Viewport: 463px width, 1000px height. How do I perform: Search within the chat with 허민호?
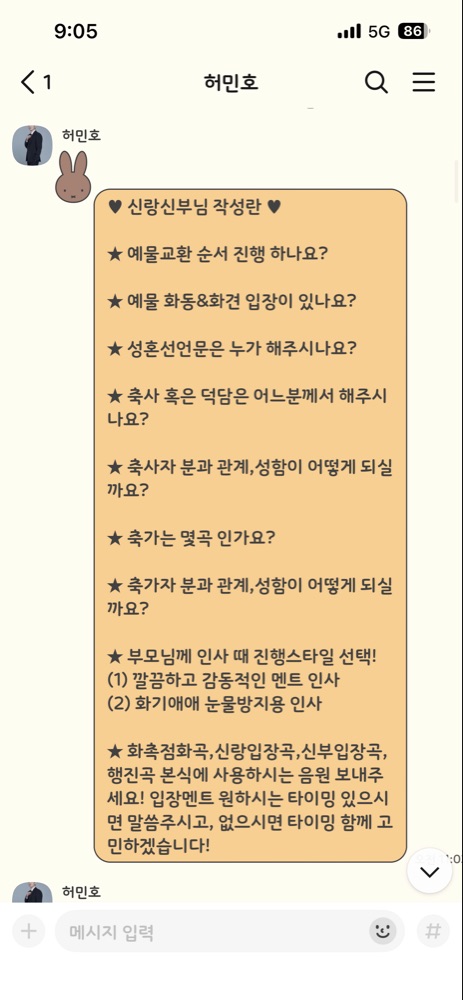click(x=376, y=82)
